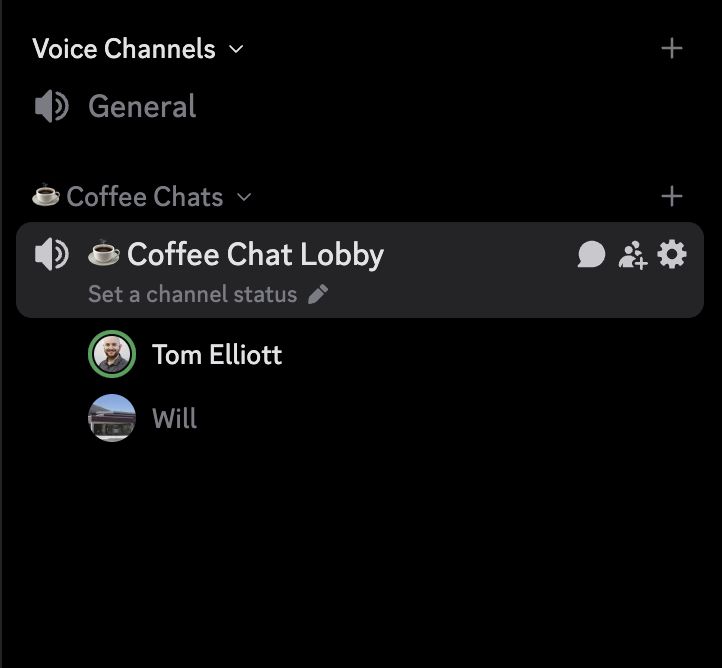Add a channel under Voice Channels
722x668 pixels.
672,48
